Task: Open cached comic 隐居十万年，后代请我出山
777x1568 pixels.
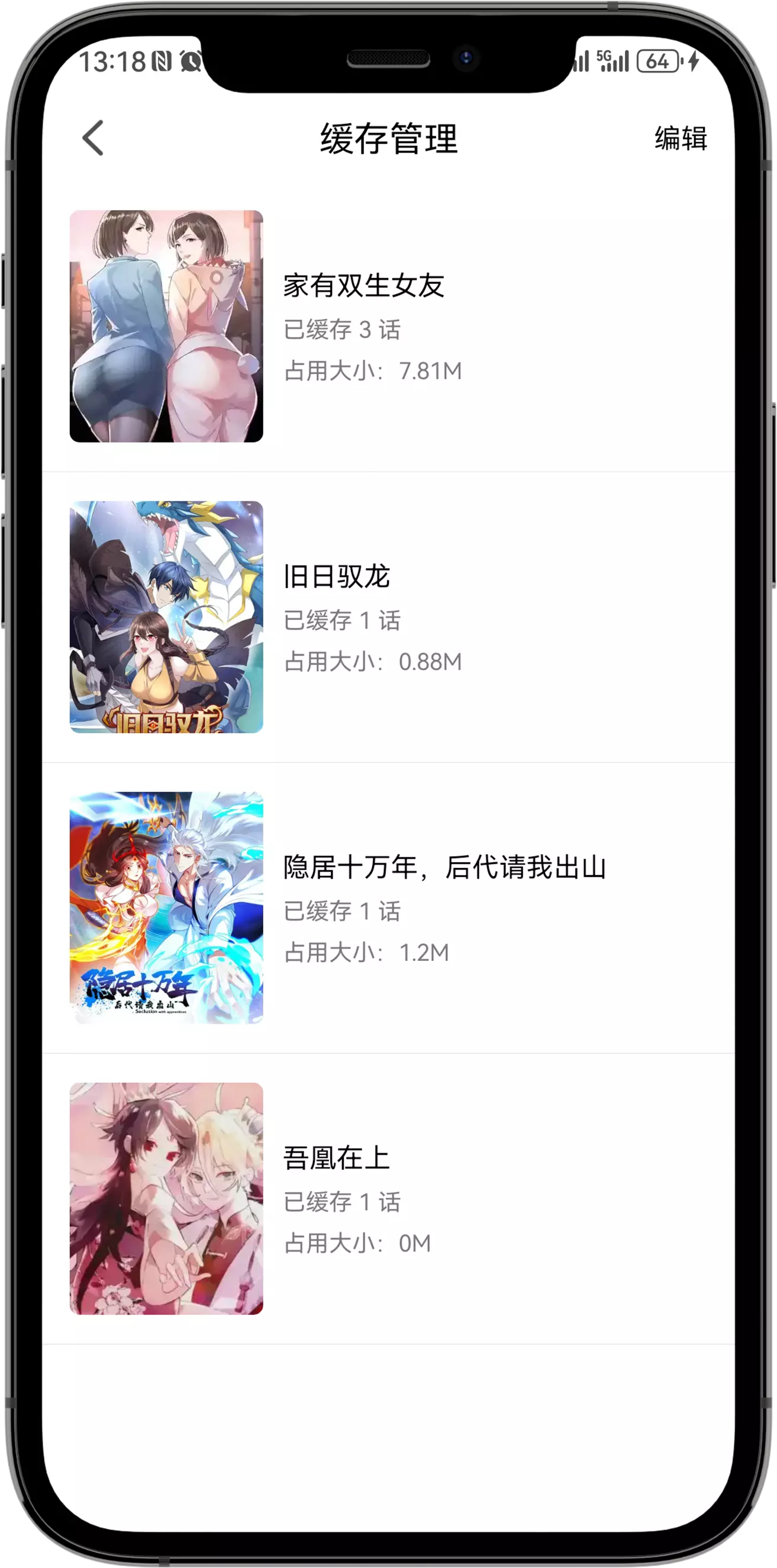Action: click(x=388, y=908)
